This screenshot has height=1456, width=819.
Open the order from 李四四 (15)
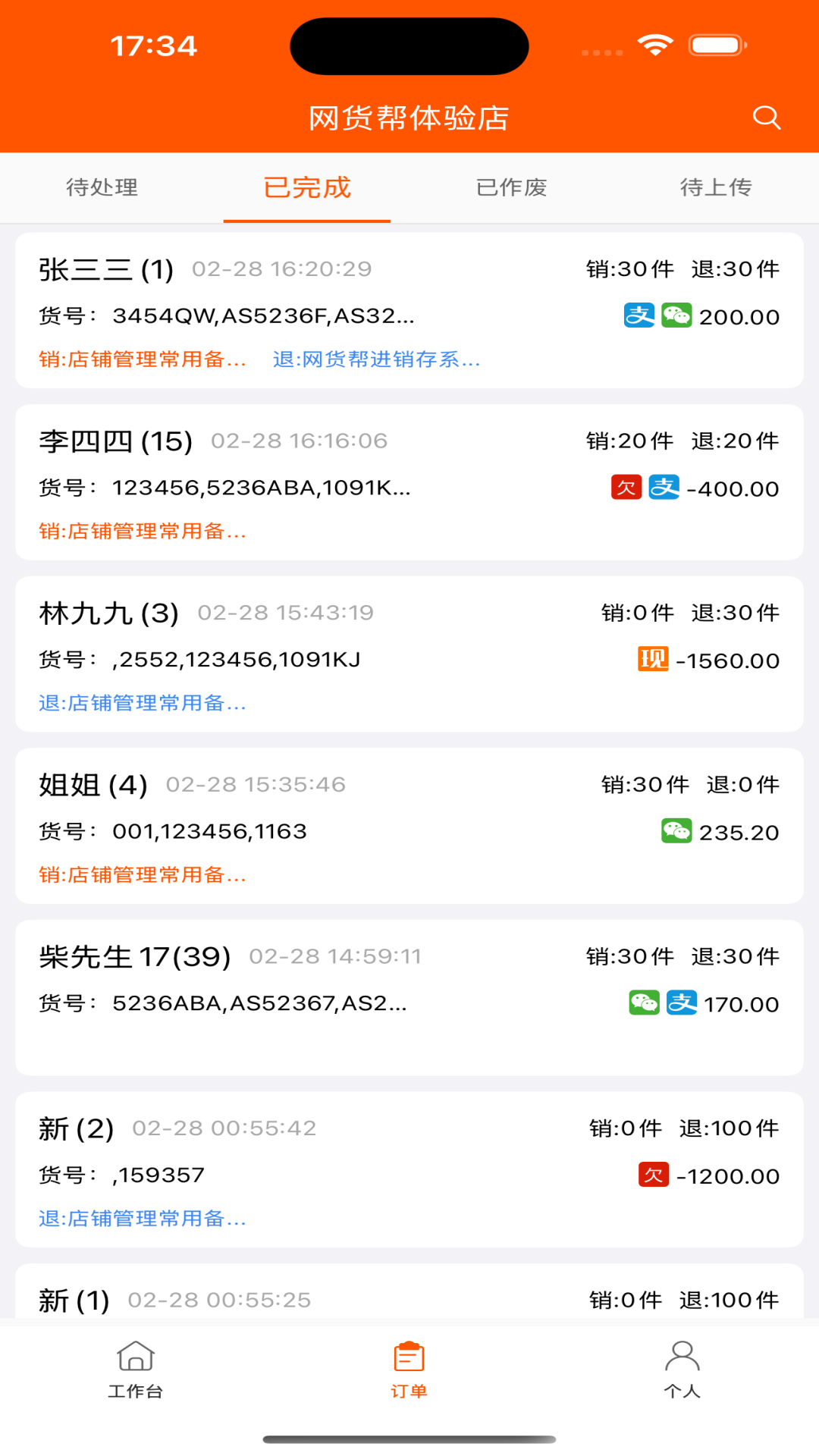(x=409, y=482)
